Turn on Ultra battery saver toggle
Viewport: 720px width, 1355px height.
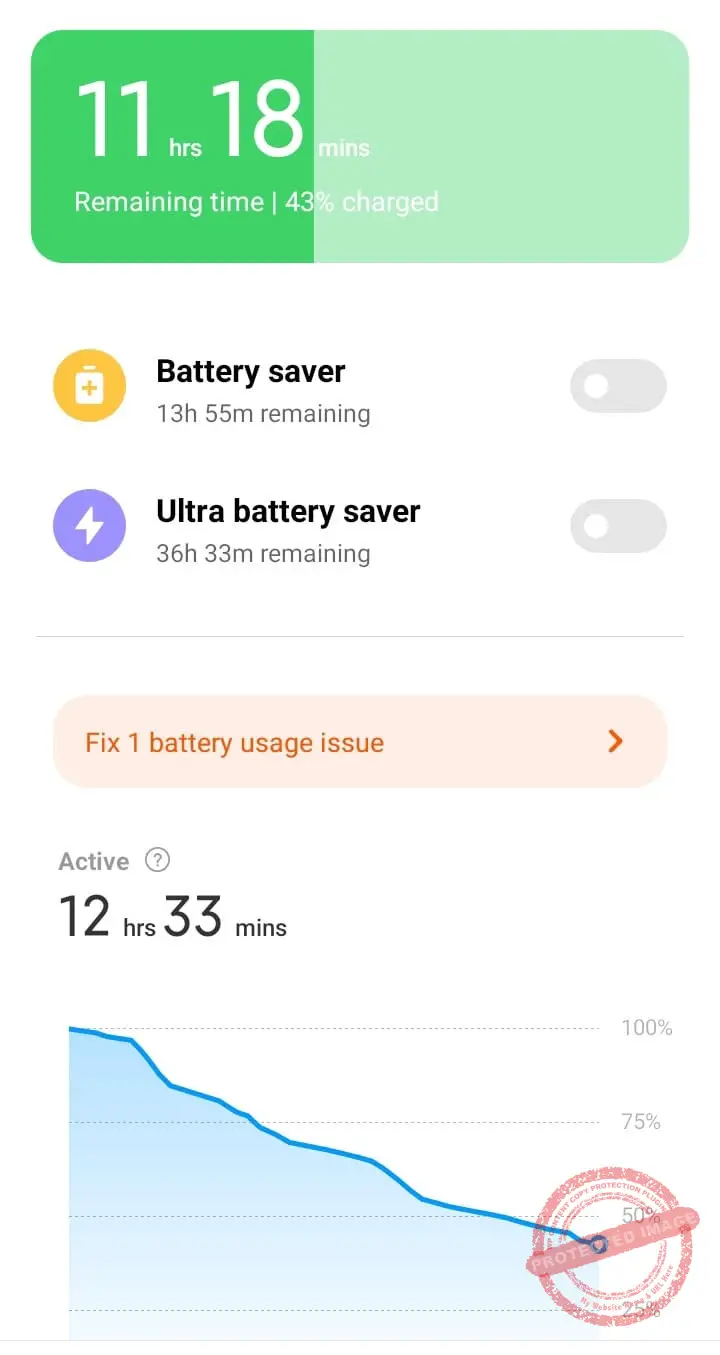click(617, 526)
